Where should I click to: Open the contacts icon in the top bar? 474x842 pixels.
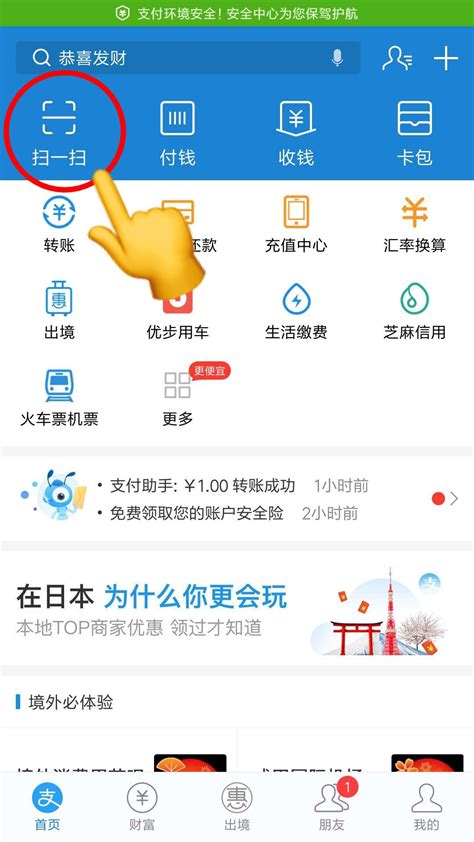(x=397, y=58)
